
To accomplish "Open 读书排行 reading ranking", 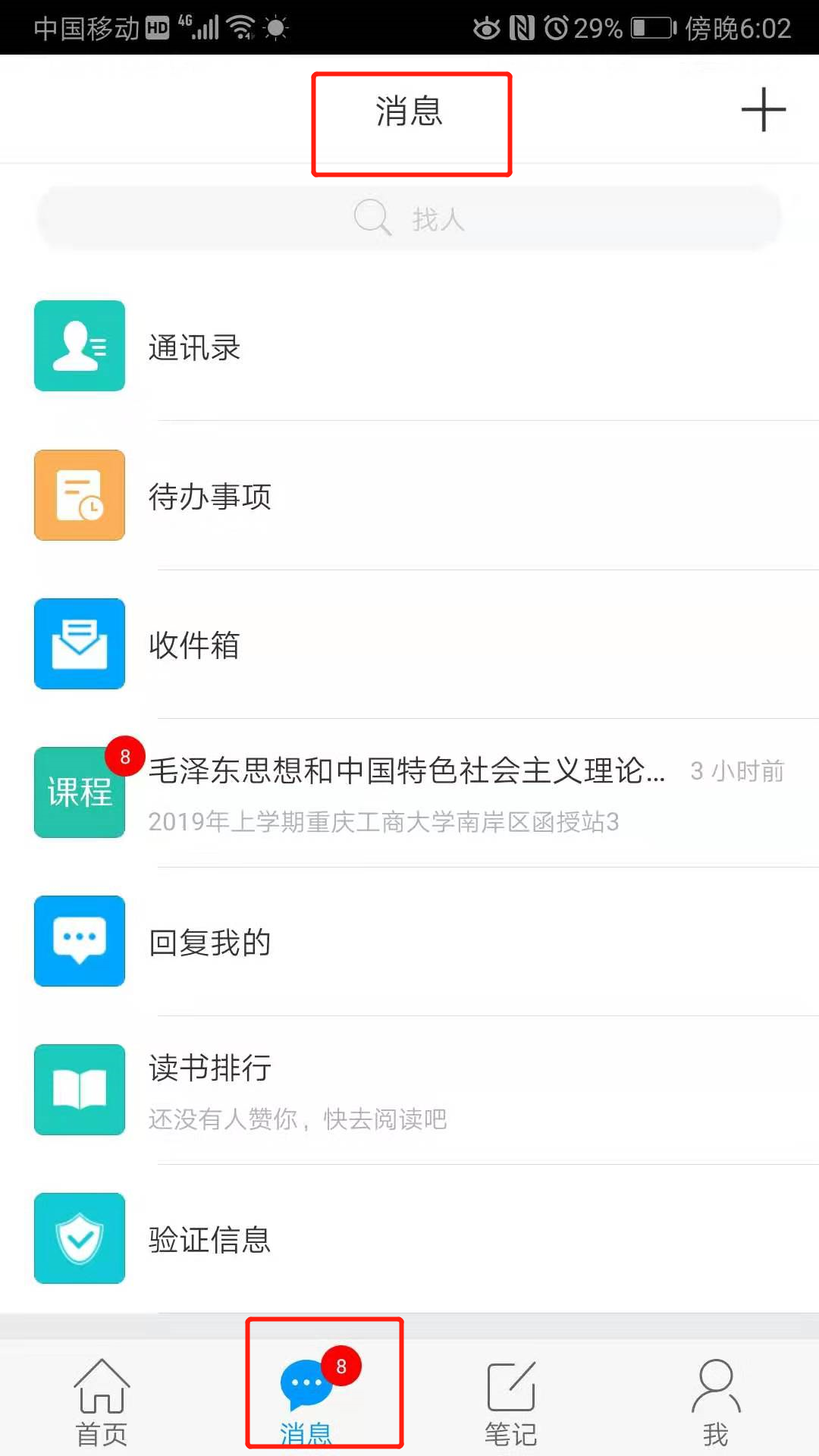I will (x=409, y=1090).
